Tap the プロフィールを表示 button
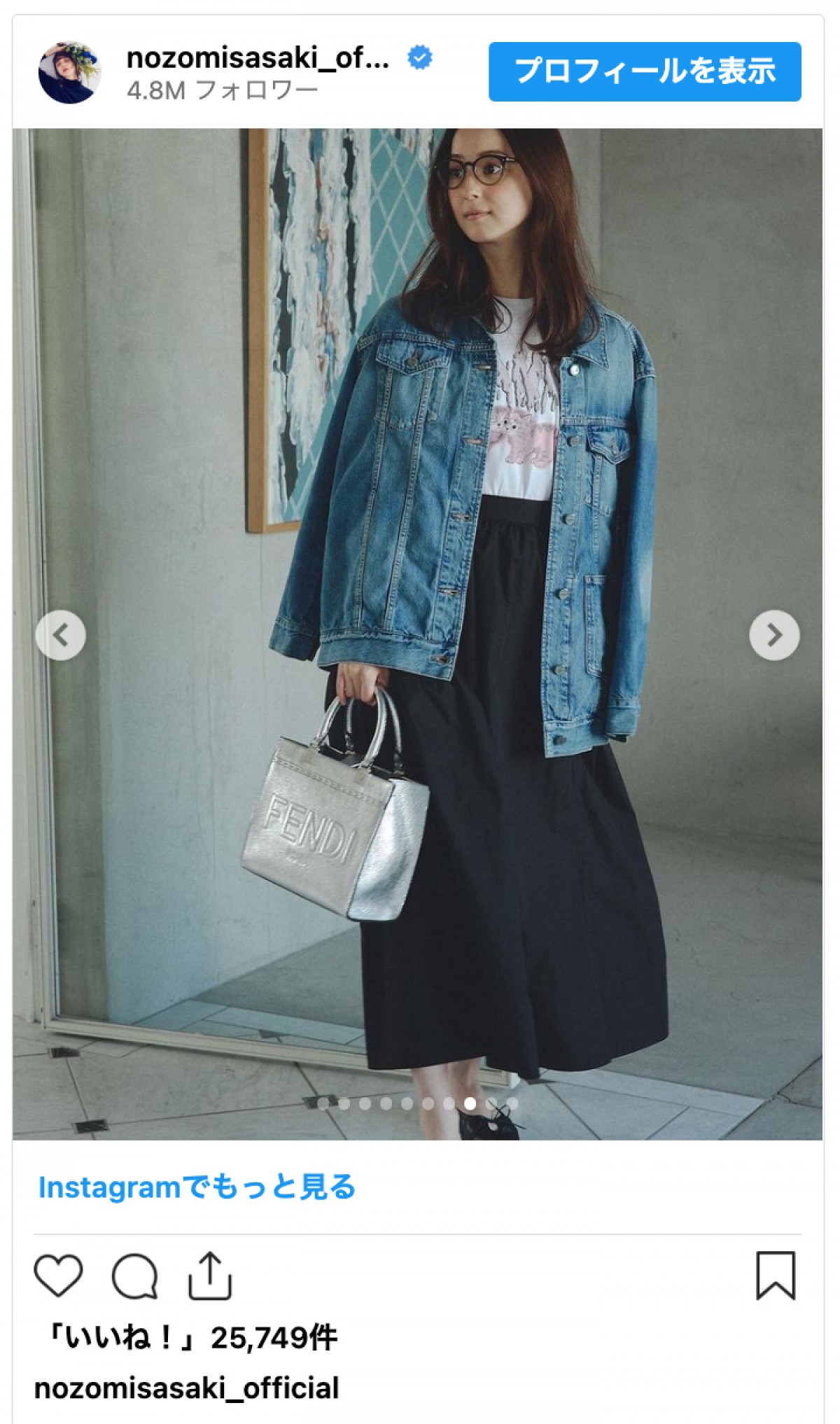The width and height of the screenshot is (840, 1424). pos(644,71)
